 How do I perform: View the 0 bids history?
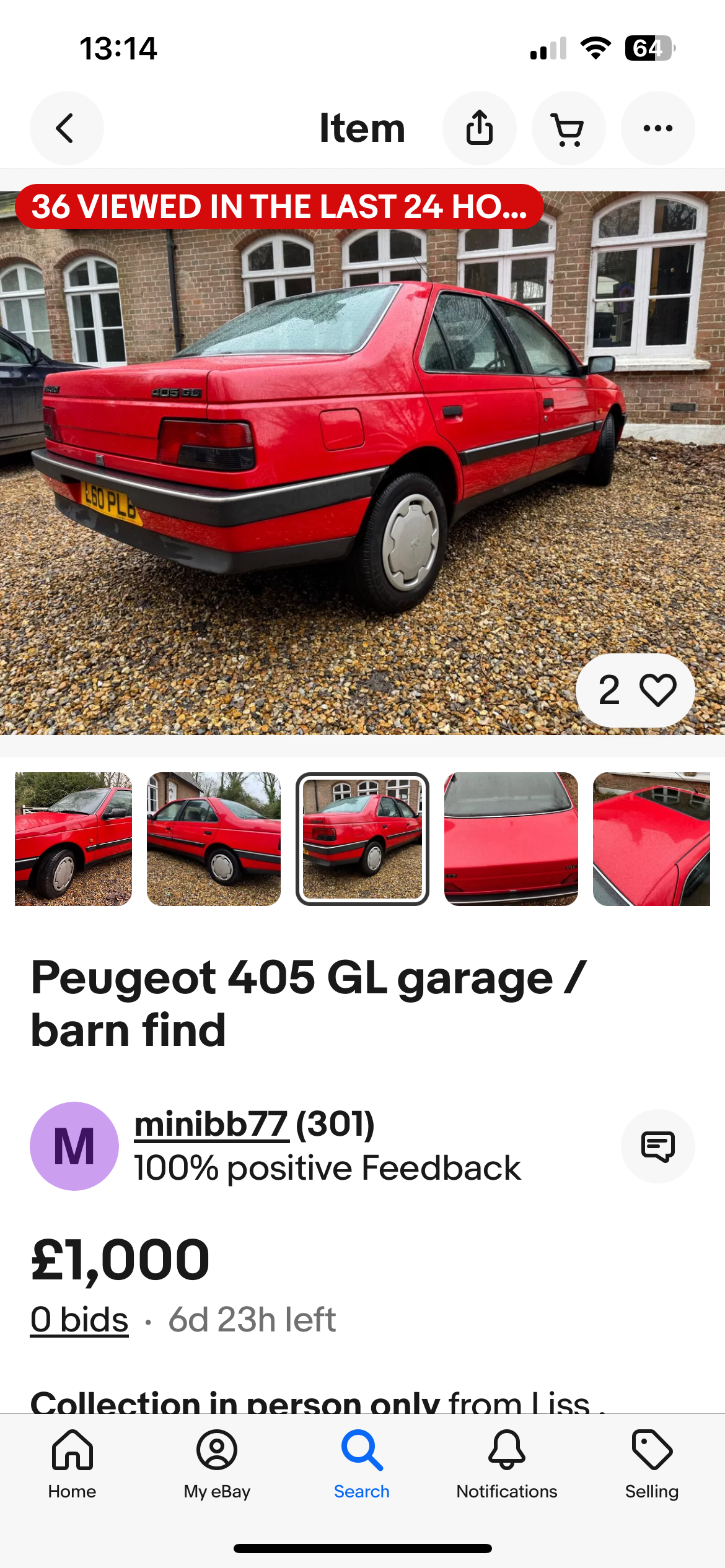[x=79, y=1320]
